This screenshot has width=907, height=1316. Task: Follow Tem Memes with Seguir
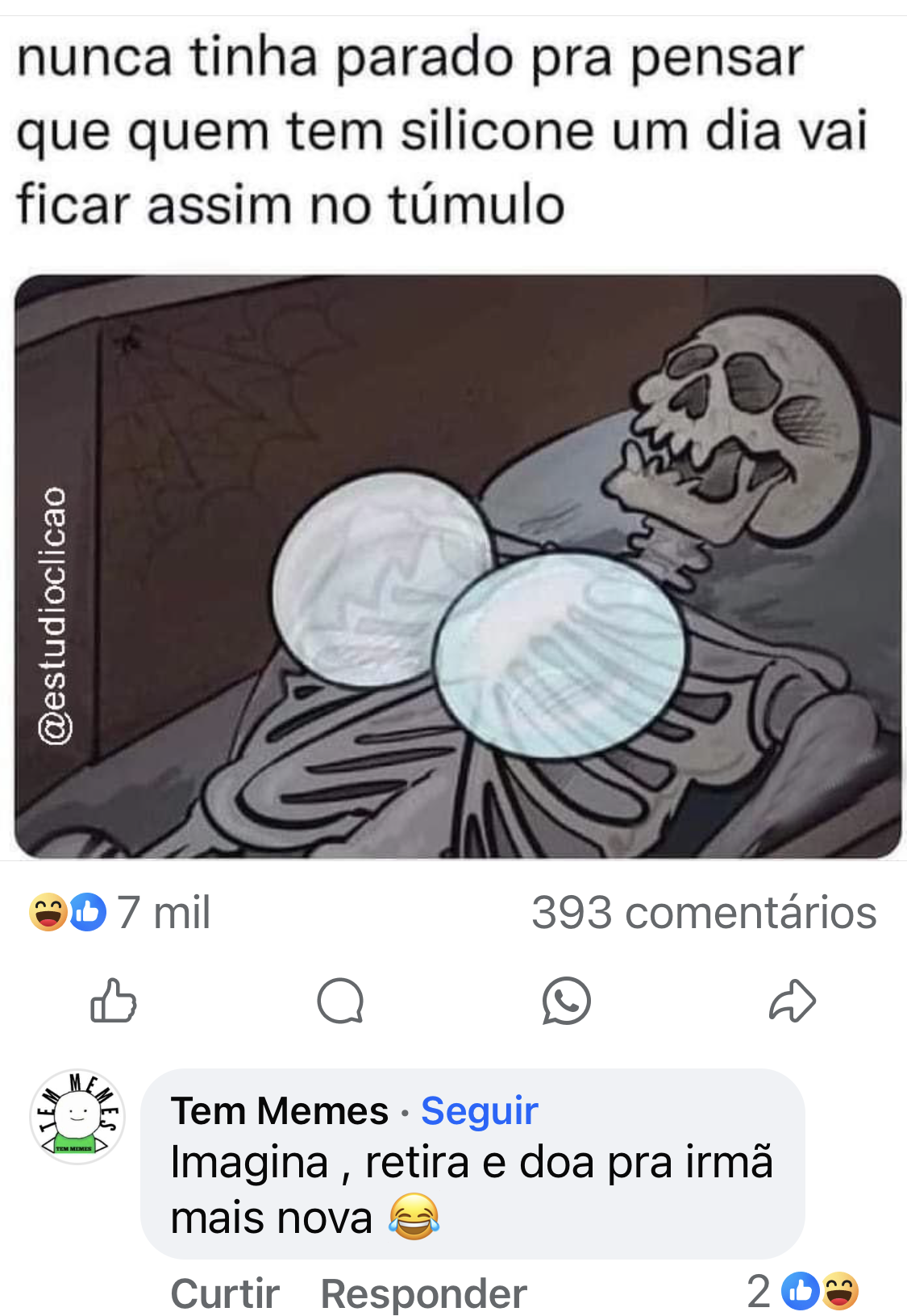(479, 1111)
